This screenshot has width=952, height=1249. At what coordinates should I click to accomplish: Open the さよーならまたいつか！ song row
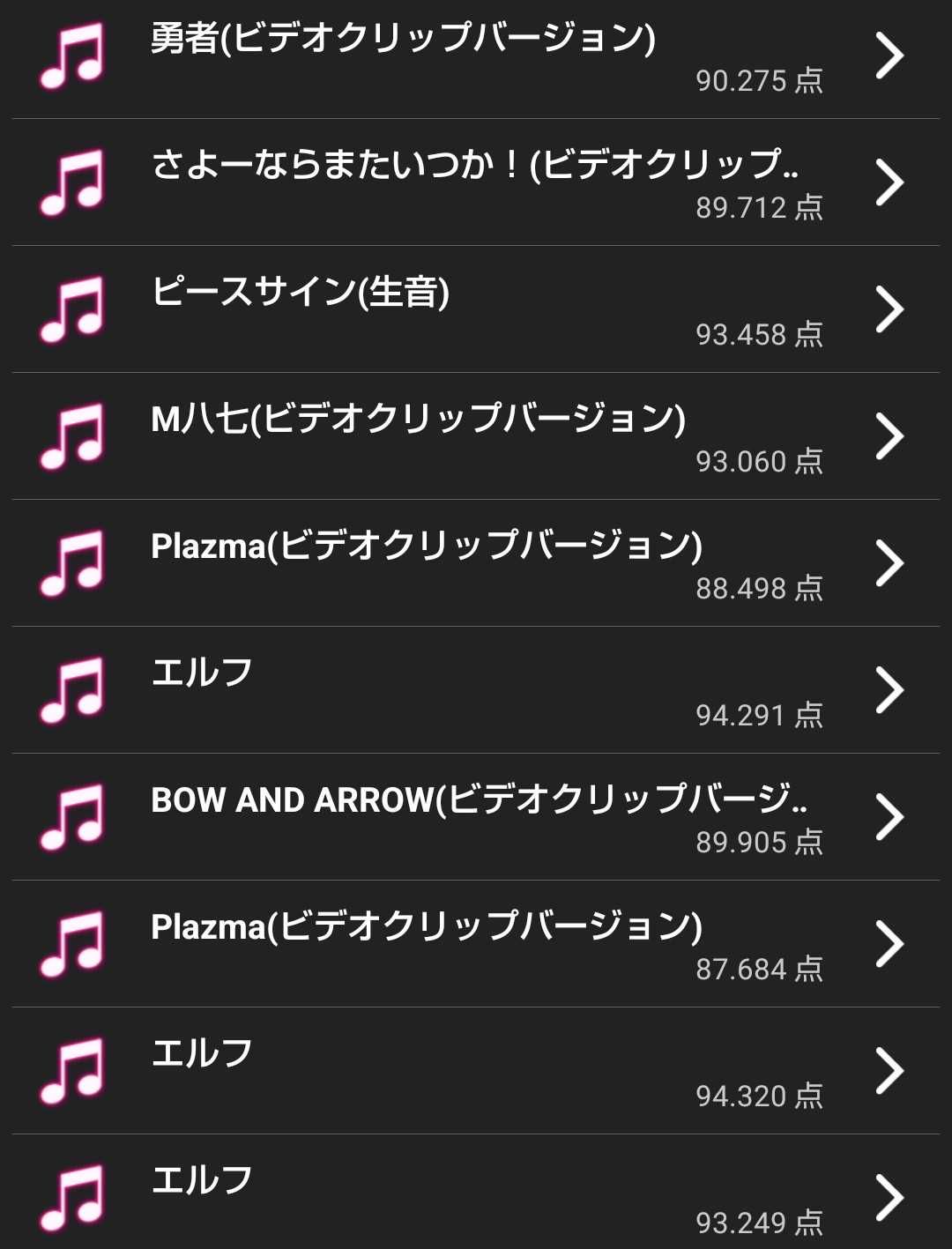pyautogui.click(x=476, y=183)
